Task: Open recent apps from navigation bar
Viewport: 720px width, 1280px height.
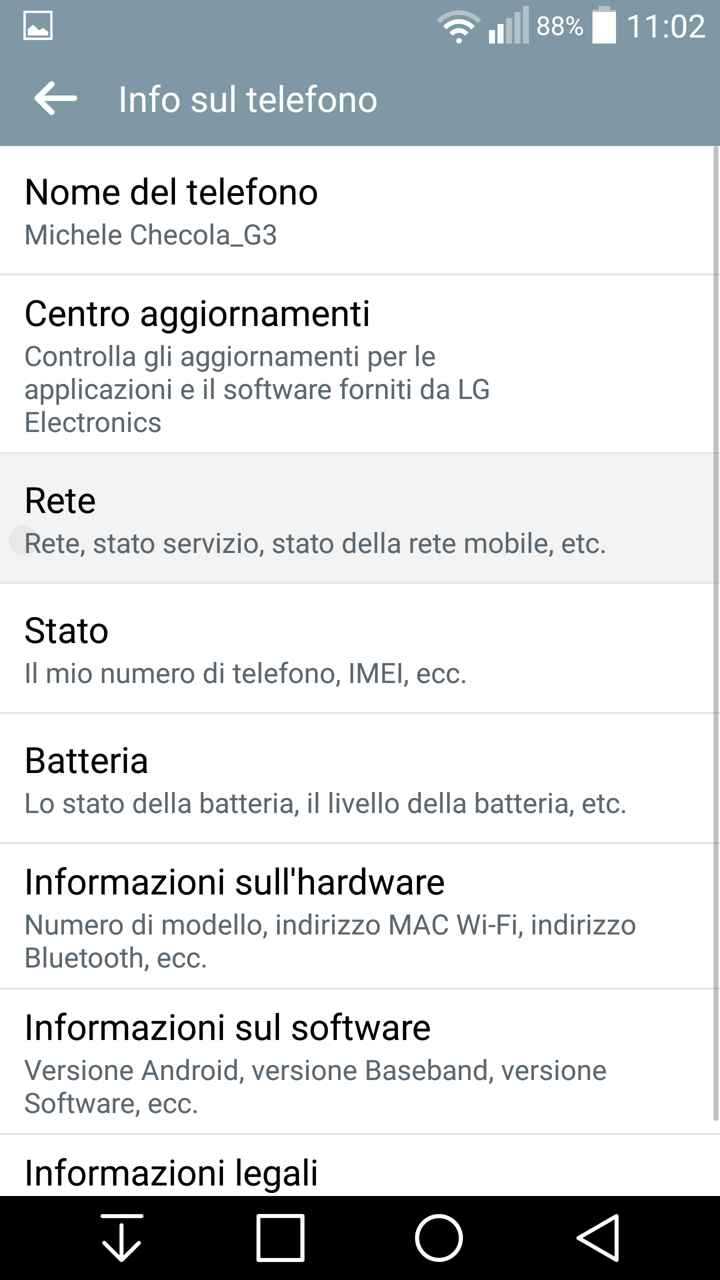Action: [280, 1238]
